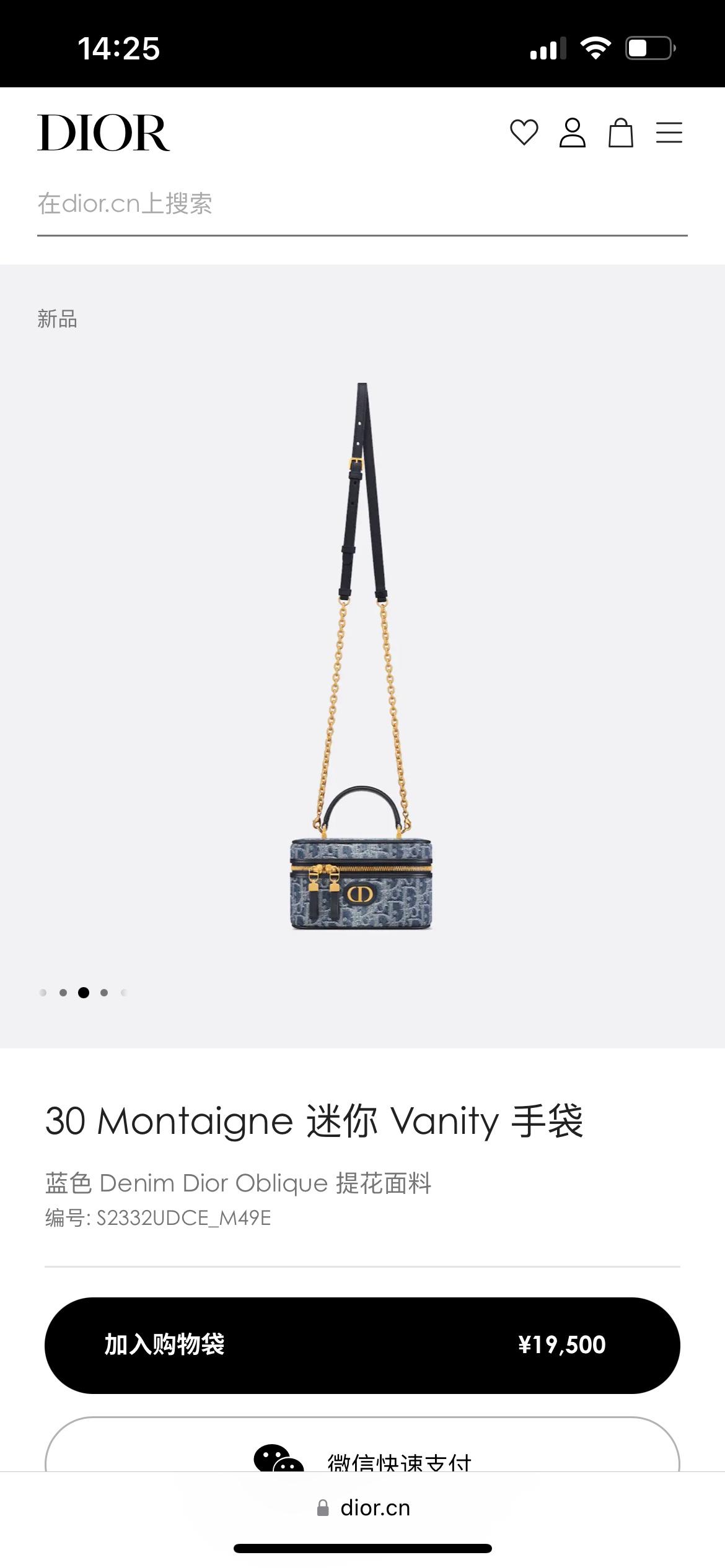
Task: Open the account profile icon
Action: point(572,133)
